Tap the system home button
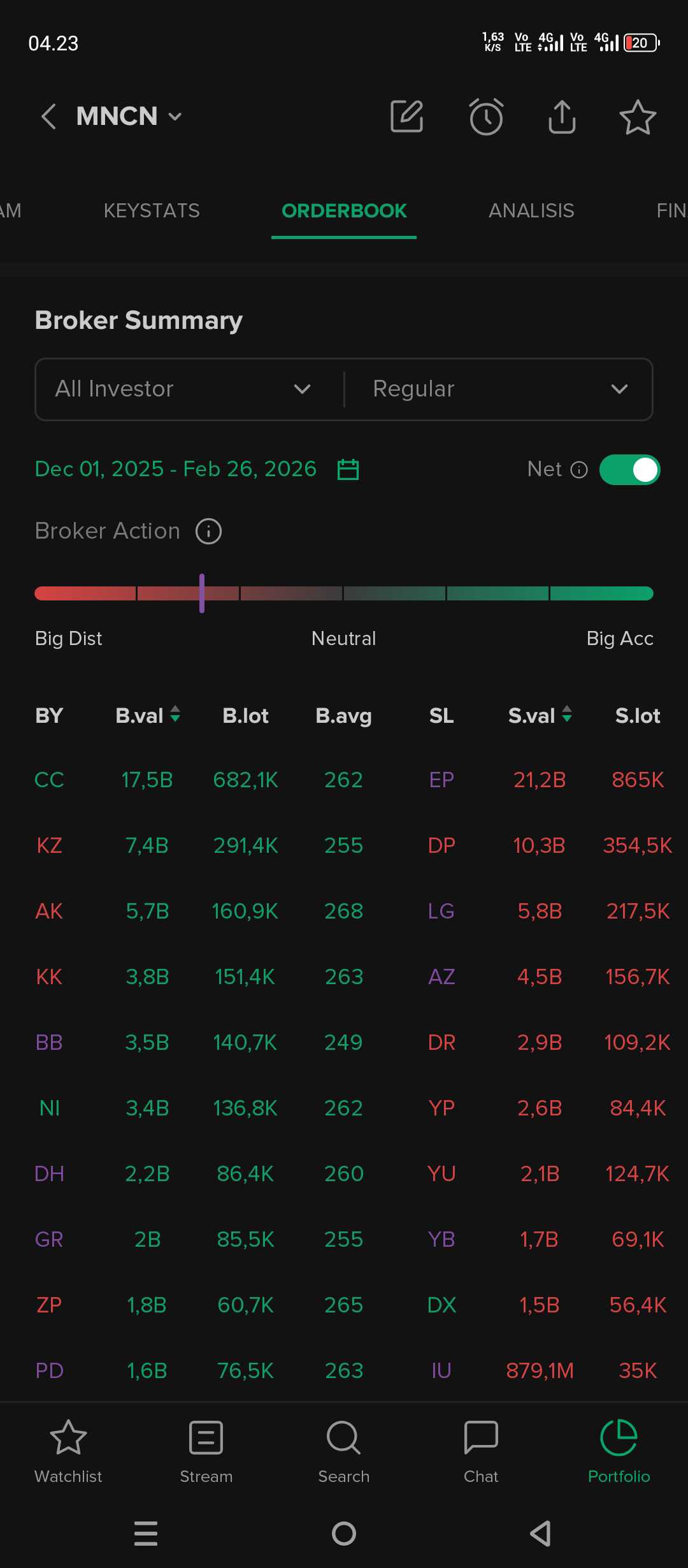Viewport: 688px width, 1568px height. pos(344,1534)
